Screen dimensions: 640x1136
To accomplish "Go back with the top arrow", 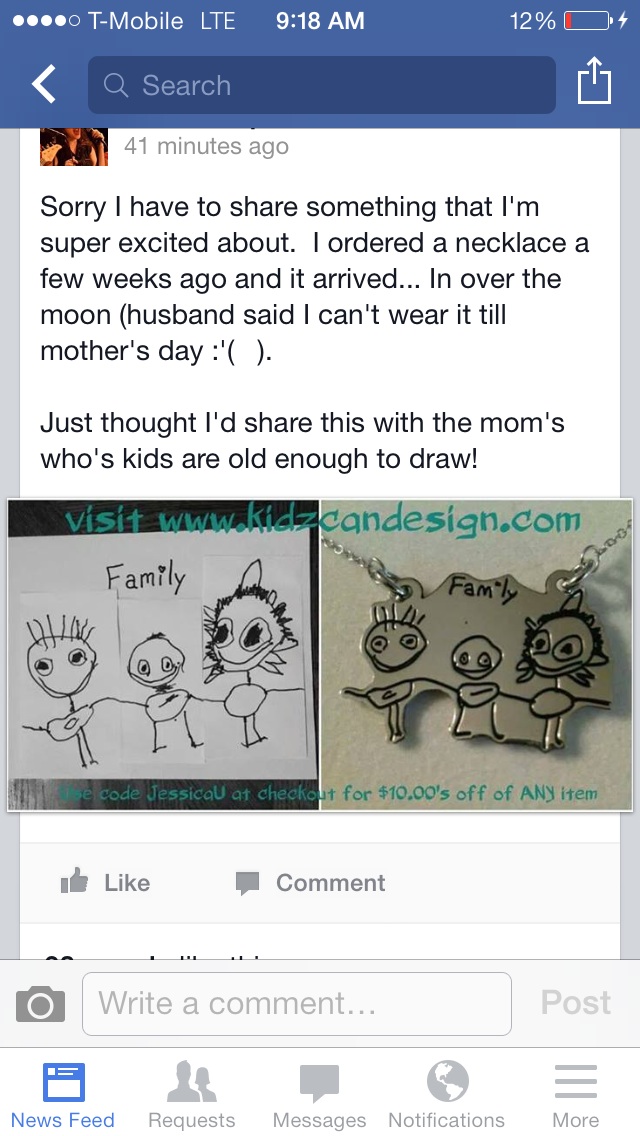I will 44,85.
